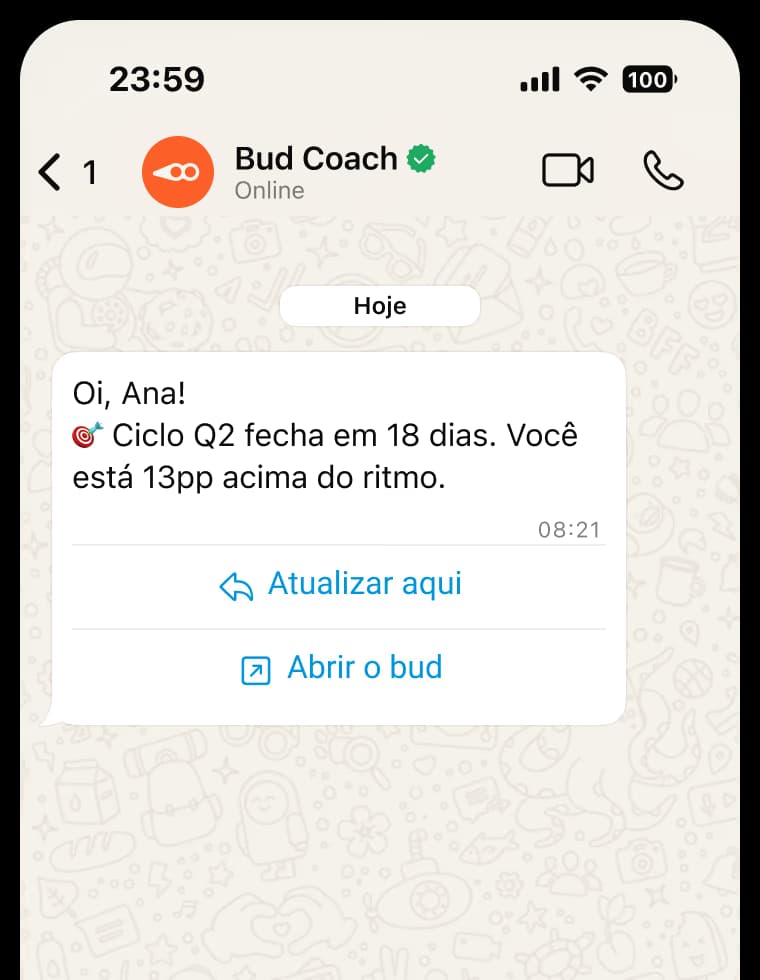The width and height of the screenshot is (760, 980).
Task: Tap the Bud Coach contact name
Action: tap(314, 158)
